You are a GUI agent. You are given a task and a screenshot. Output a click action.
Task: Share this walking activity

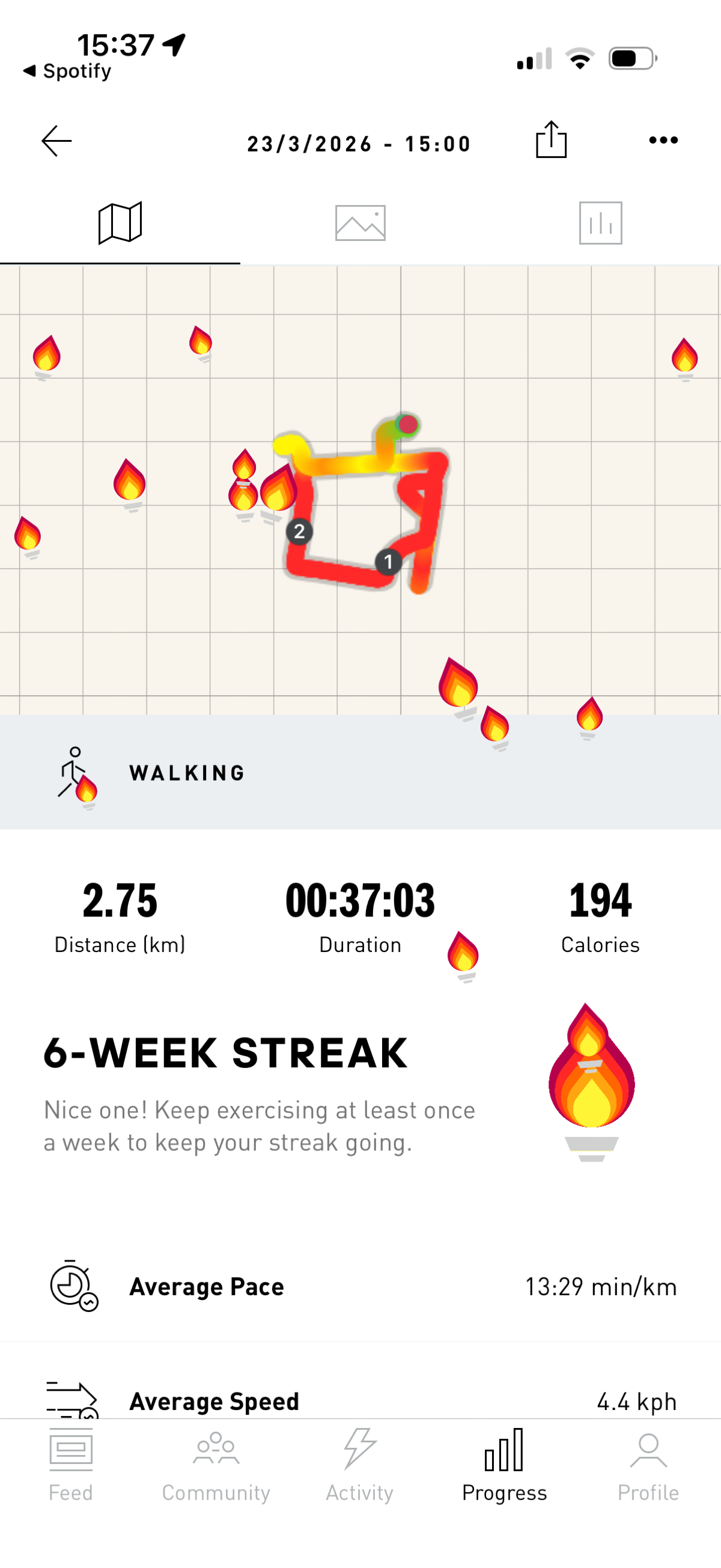click(550, 140)
